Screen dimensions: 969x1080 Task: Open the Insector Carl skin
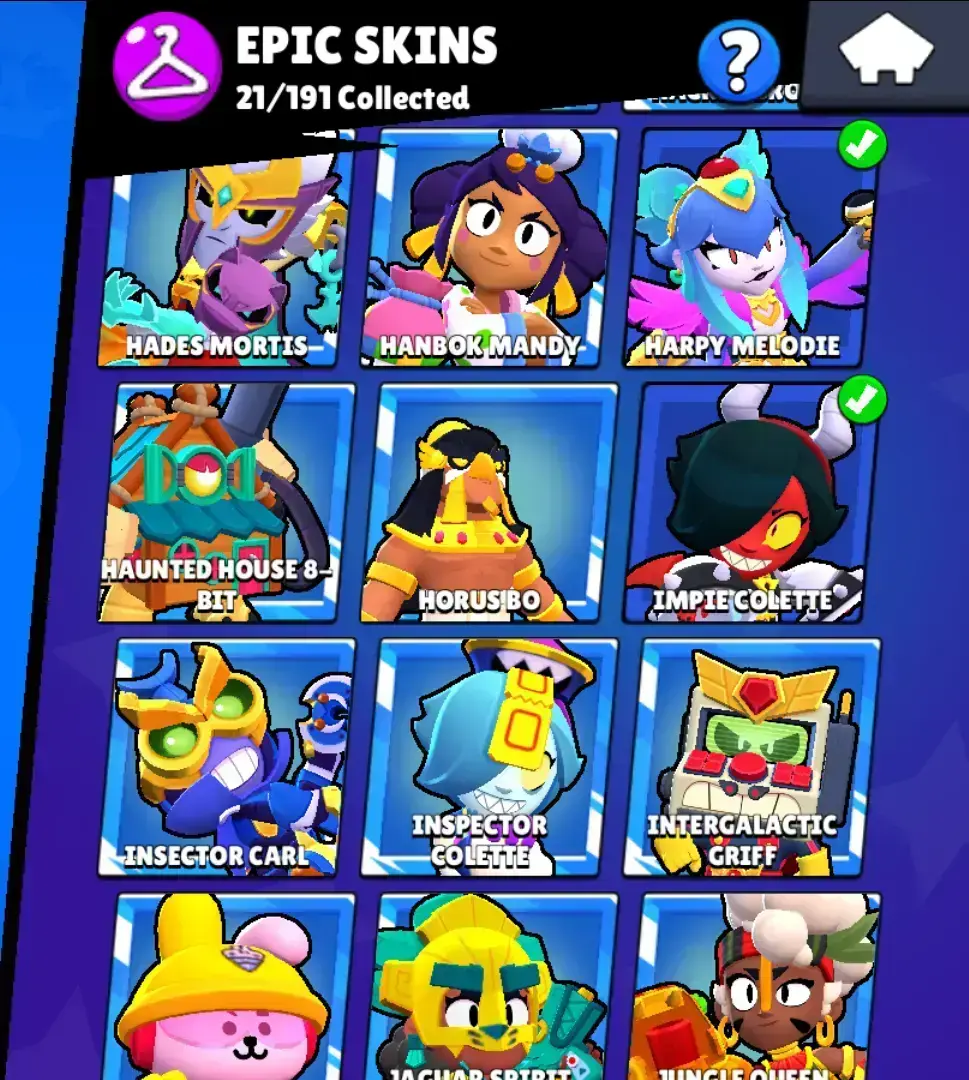coord(227,757)
